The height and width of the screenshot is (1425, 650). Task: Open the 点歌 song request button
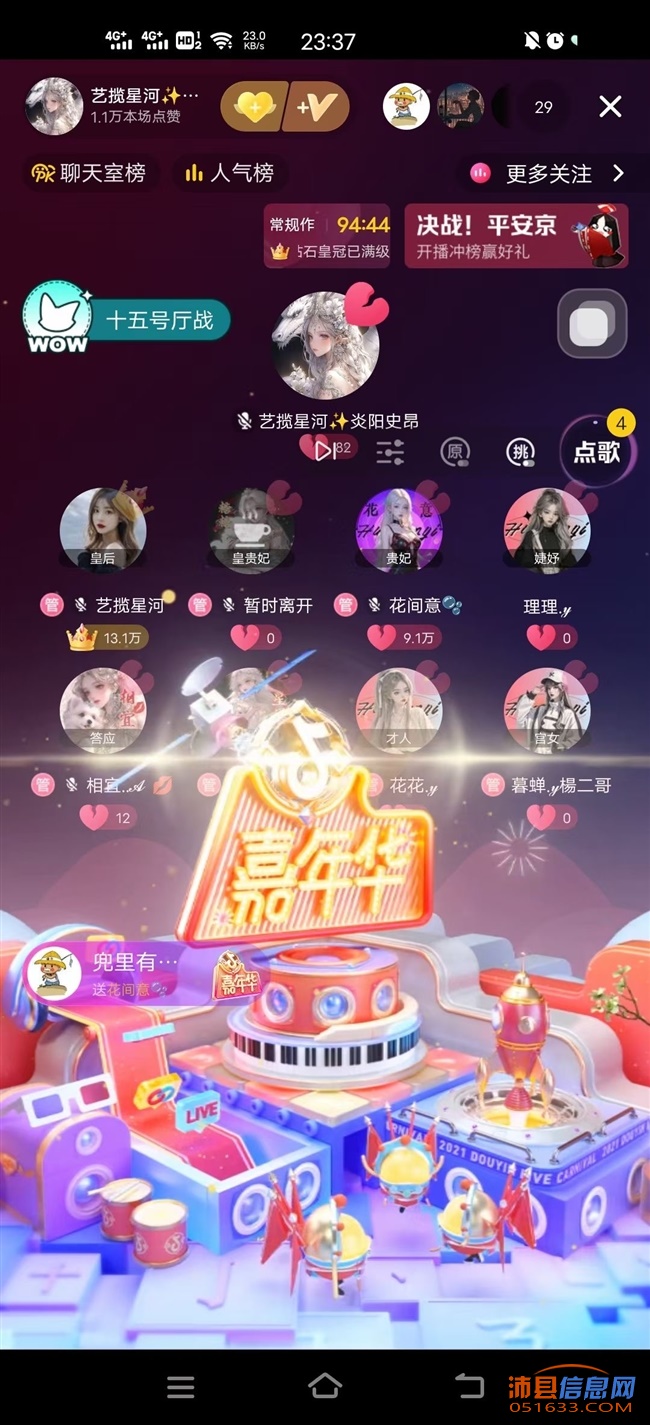point(596,451)
